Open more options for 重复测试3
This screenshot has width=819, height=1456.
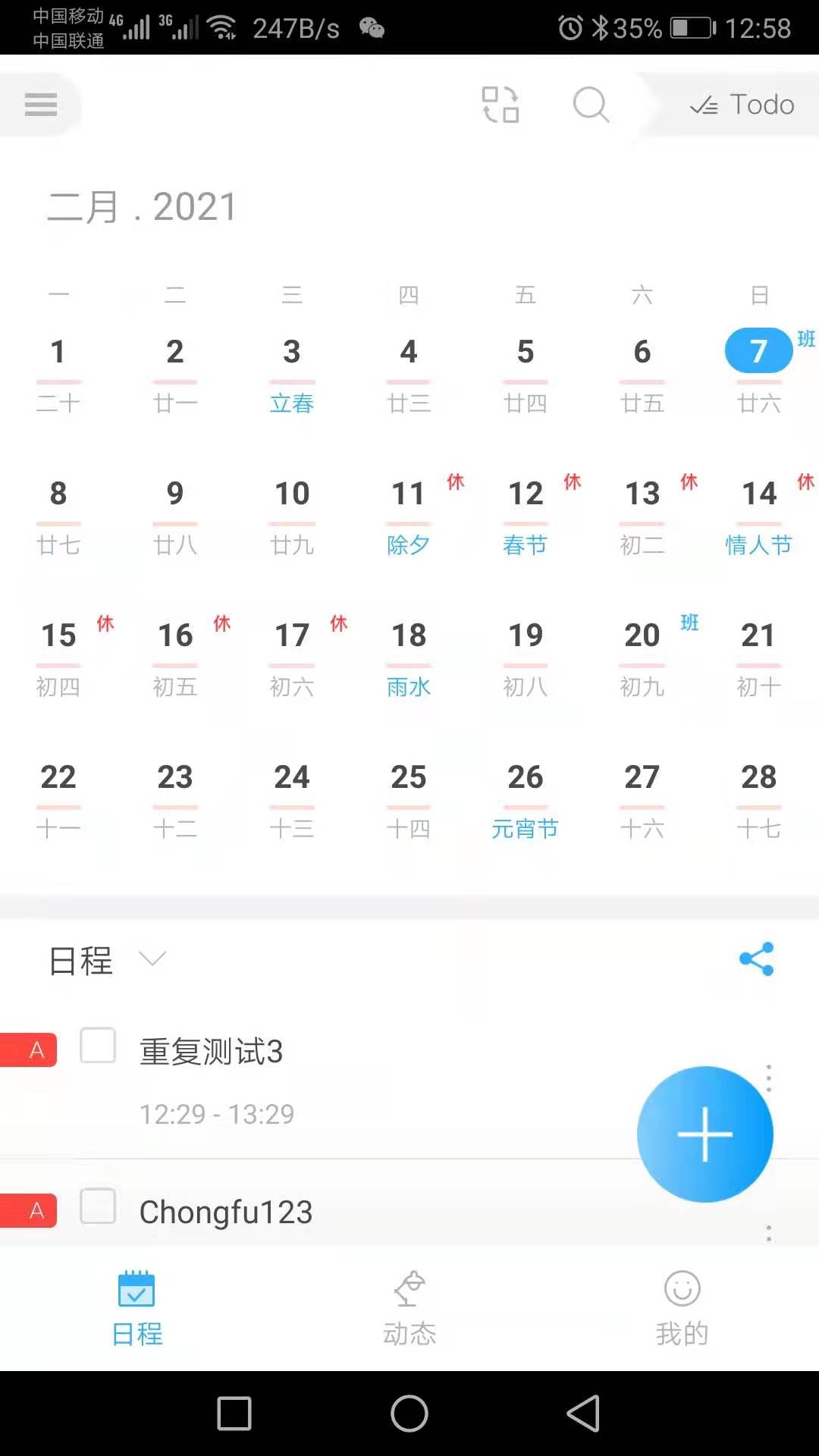[769, 1078]
